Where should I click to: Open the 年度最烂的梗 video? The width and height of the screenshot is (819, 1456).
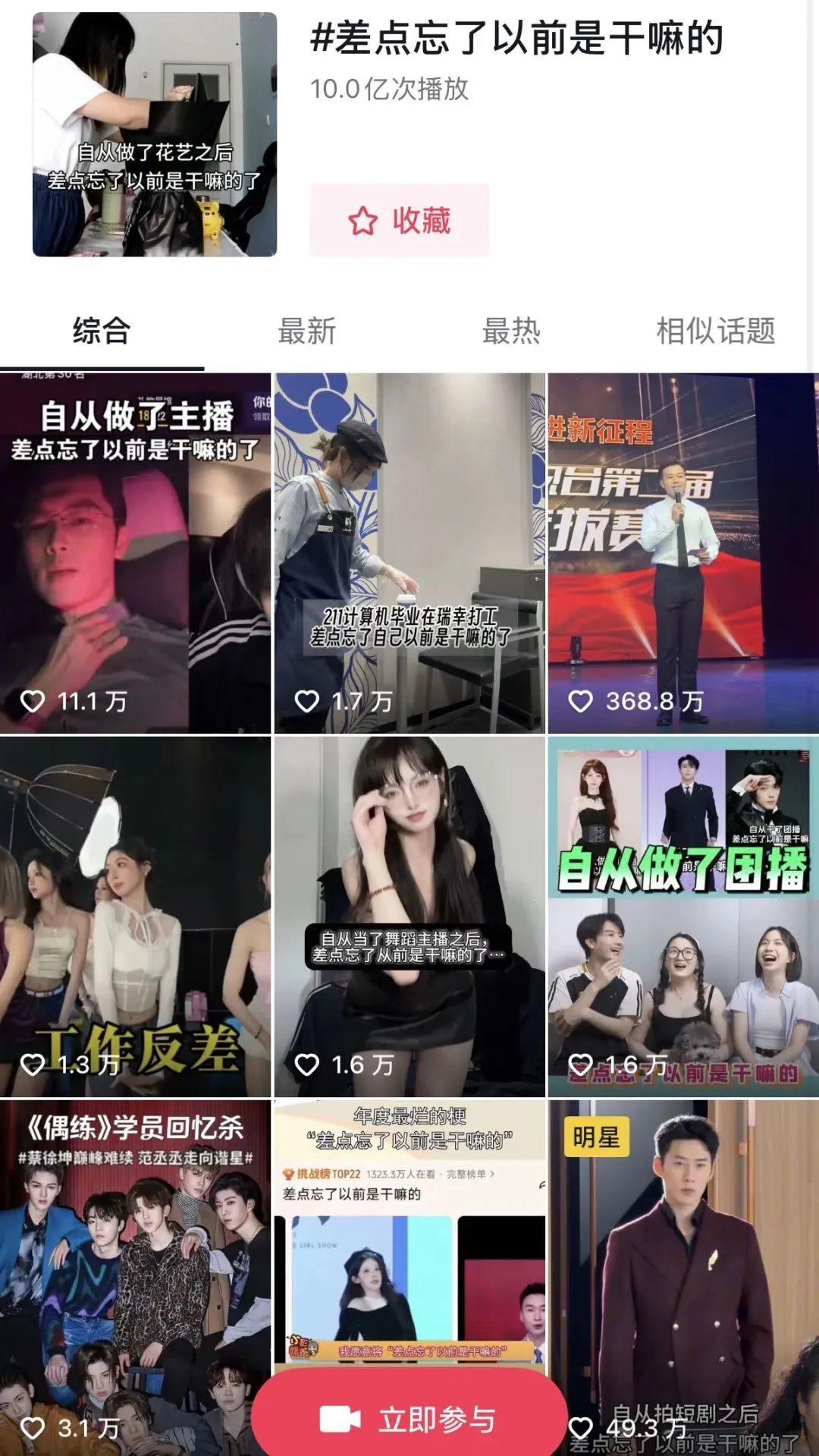point(409,1229)
